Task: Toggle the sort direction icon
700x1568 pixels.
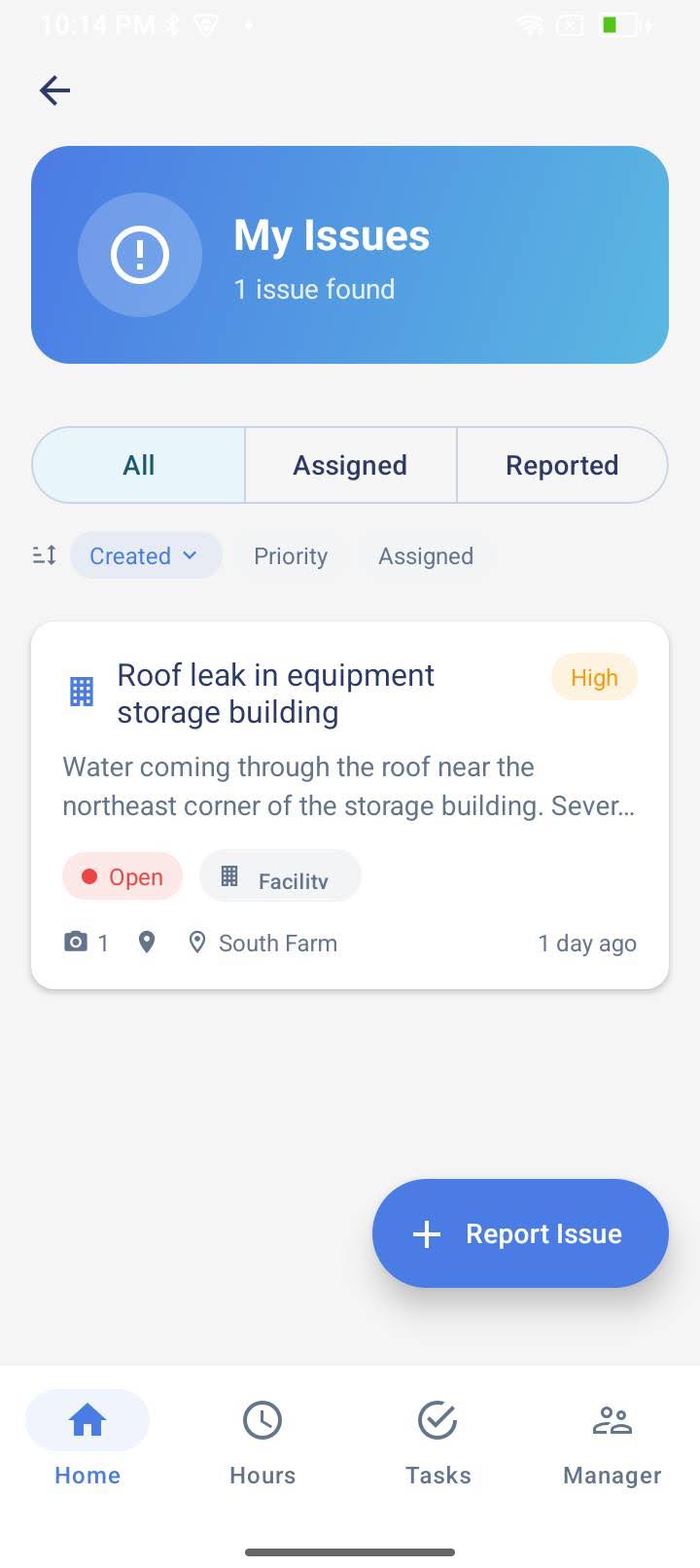Action: click(x=45, y=555)
